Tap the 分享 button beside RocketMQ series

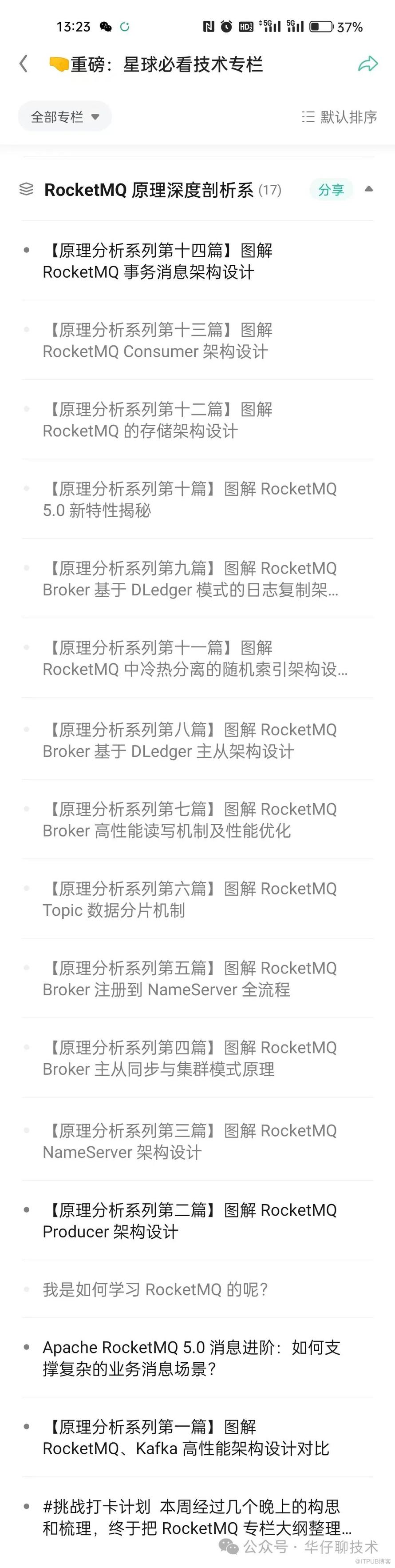(331, 190)
